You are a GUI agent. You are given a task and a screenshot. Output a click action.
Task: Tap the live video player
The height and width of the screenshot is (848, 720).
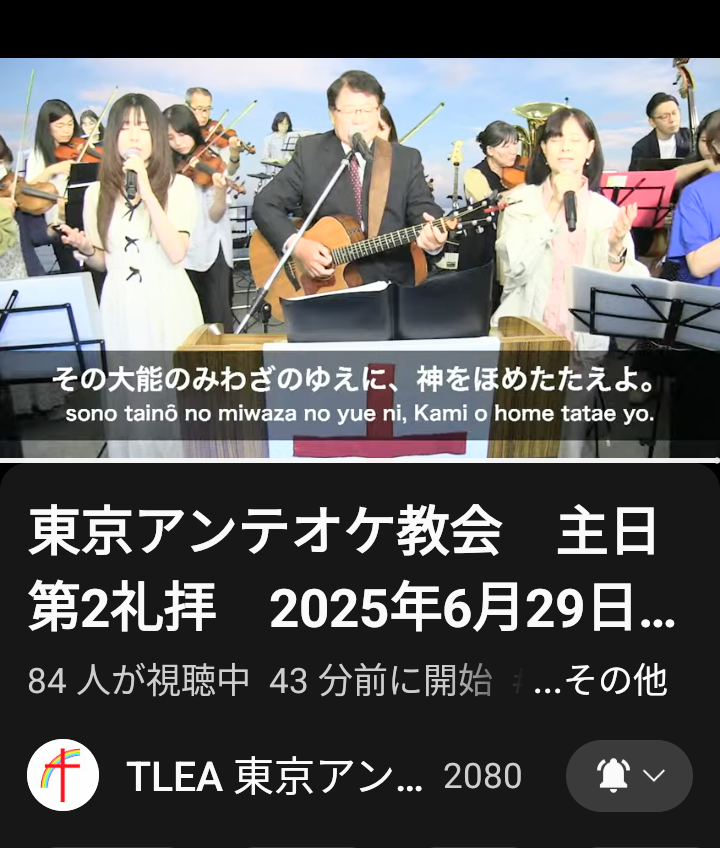click(x=360, y=258)
